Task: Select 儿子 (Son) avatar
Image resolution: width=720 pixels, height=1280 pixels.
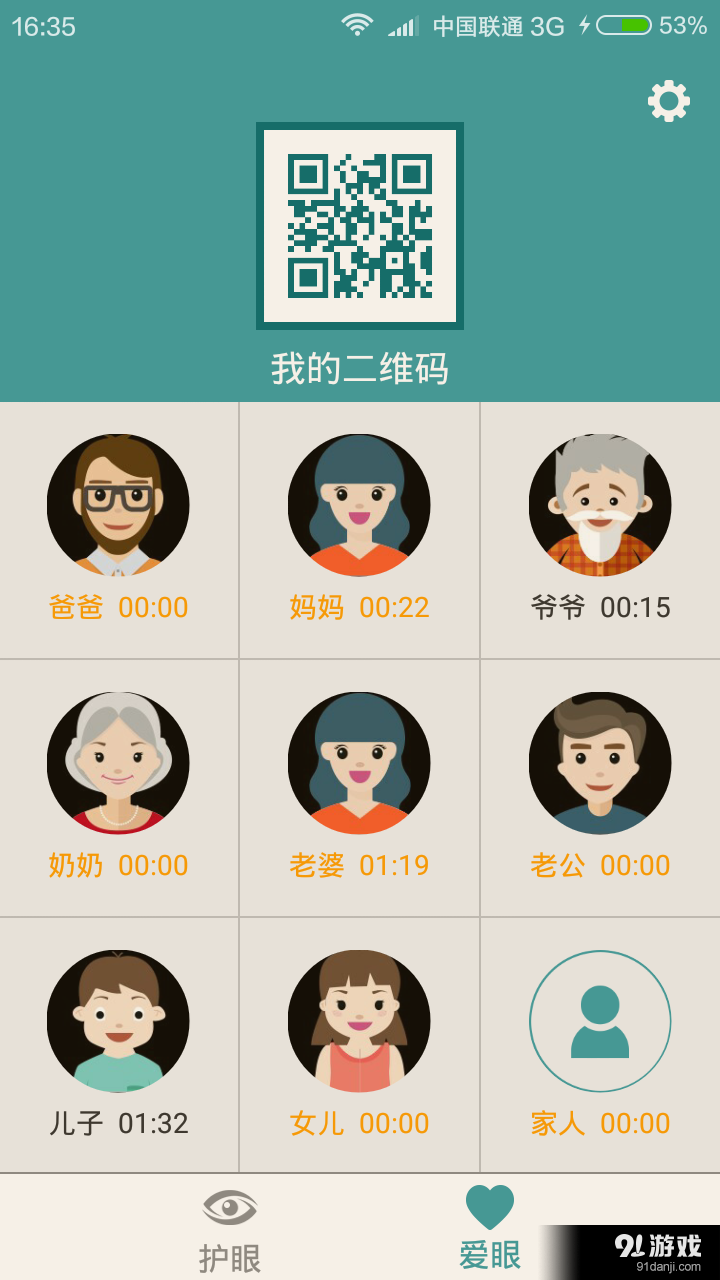Action: point(118,1020)
